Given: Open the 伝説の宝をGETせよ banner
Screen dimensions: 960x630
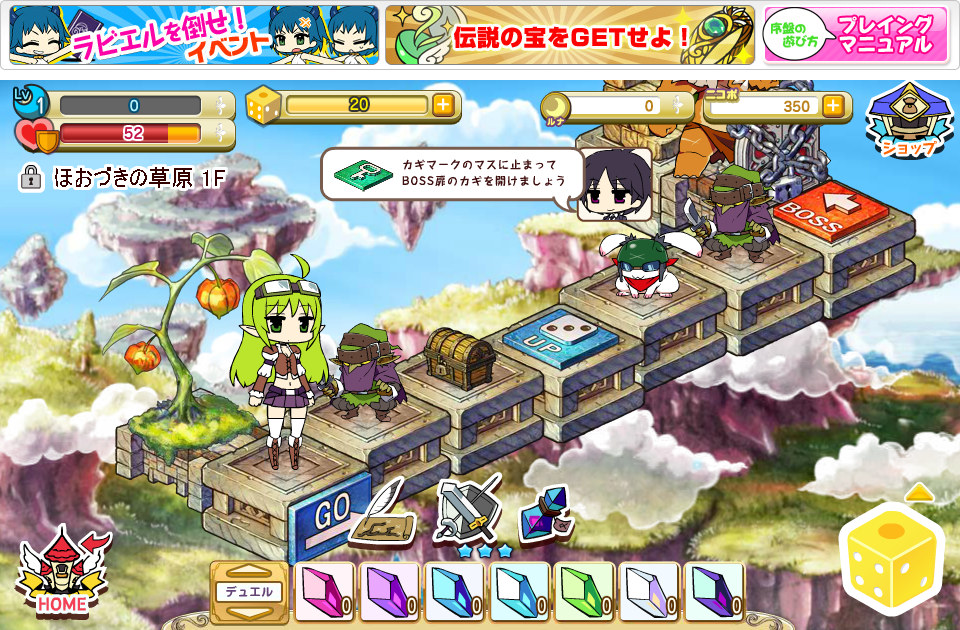Looking at the screenshot, I should click(569, 36).
